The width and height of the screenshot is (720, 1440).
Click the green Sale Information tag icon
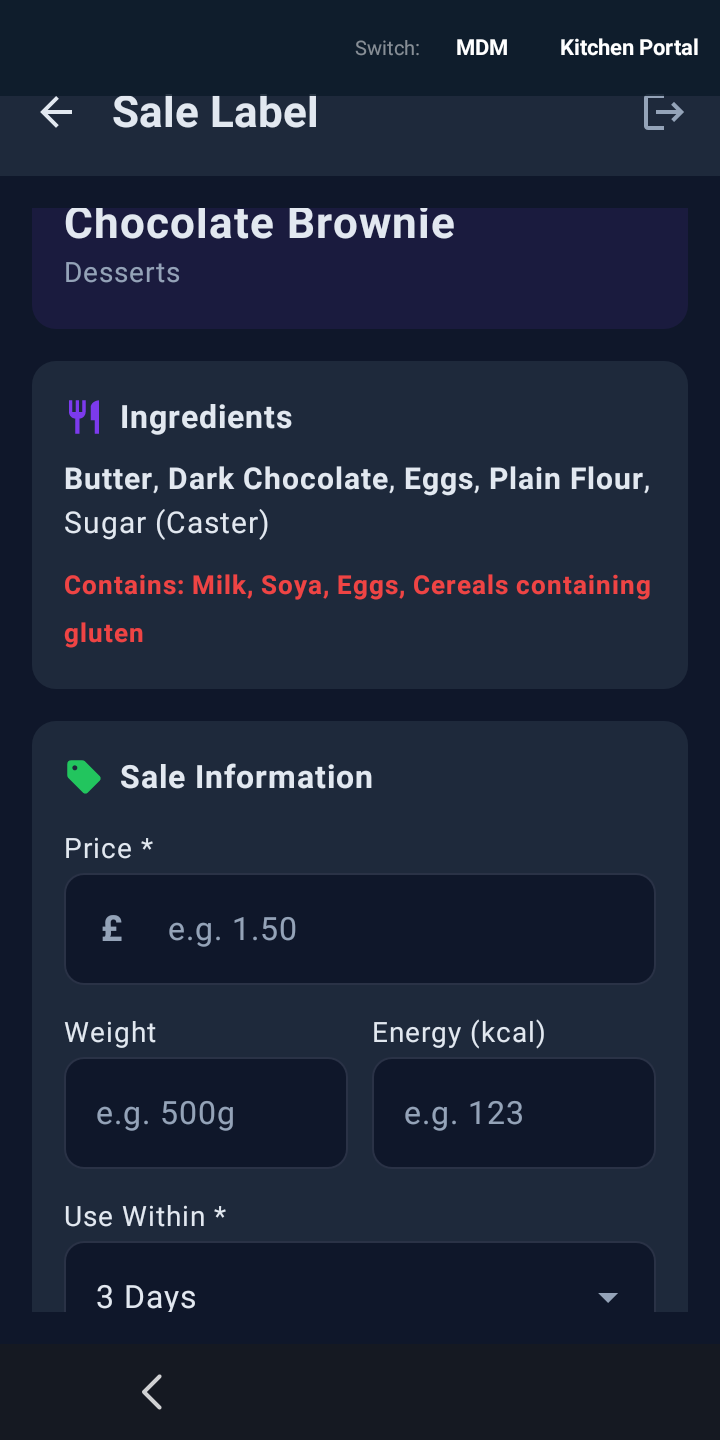tap(84, 776)
